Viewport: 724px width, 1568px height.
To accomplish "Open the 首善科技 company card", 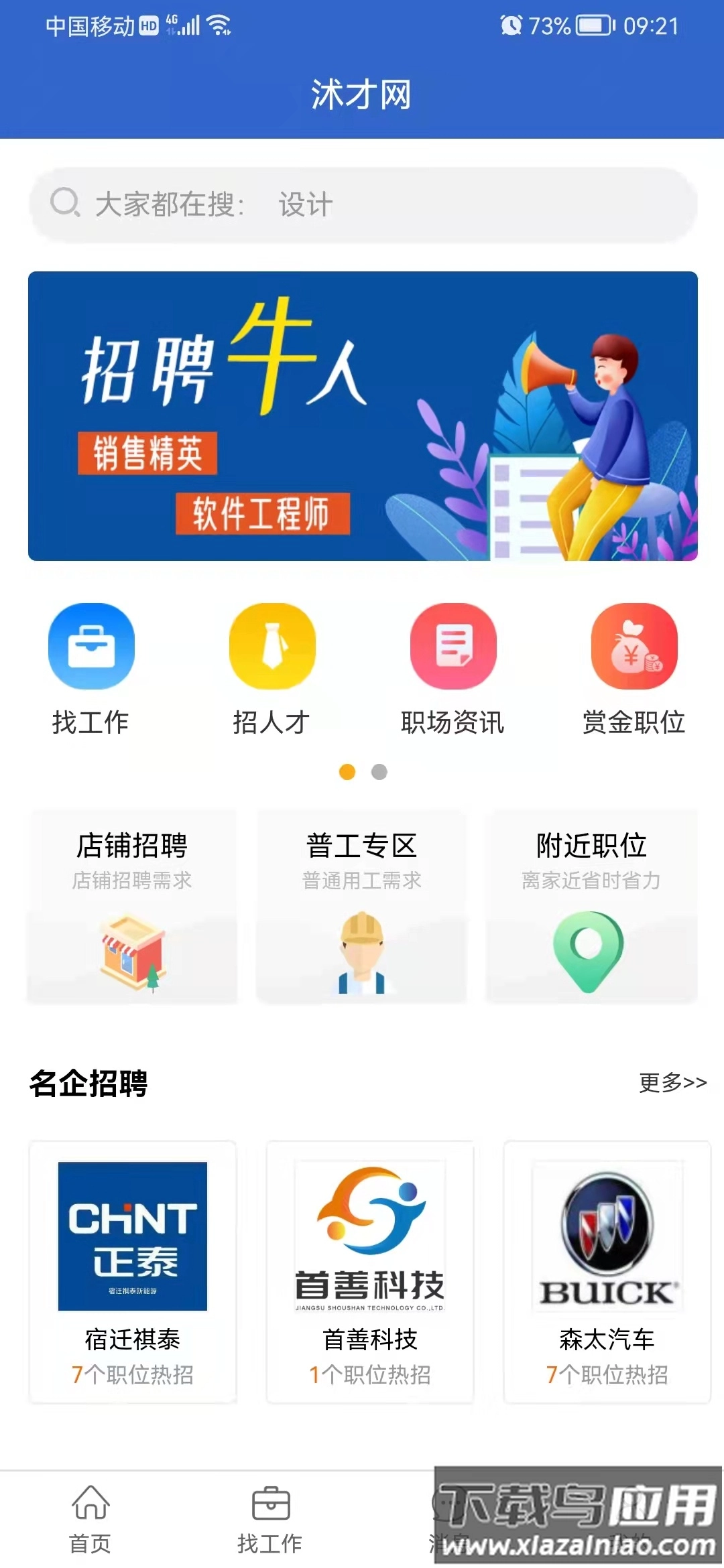I will point(370,1271).
